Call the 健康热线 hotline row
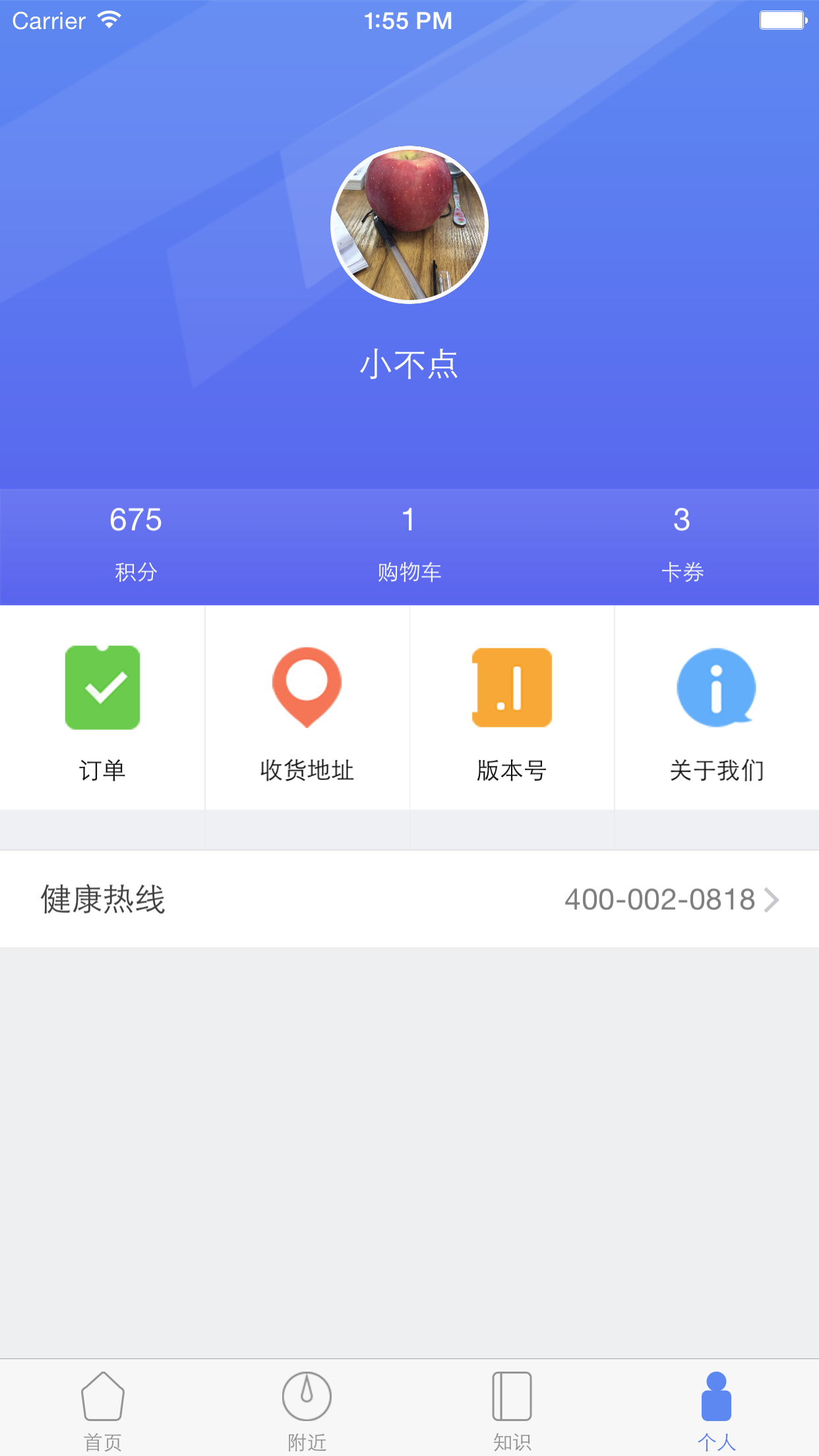The height and width of the screenshot is (1456, 819). (409, 899)
